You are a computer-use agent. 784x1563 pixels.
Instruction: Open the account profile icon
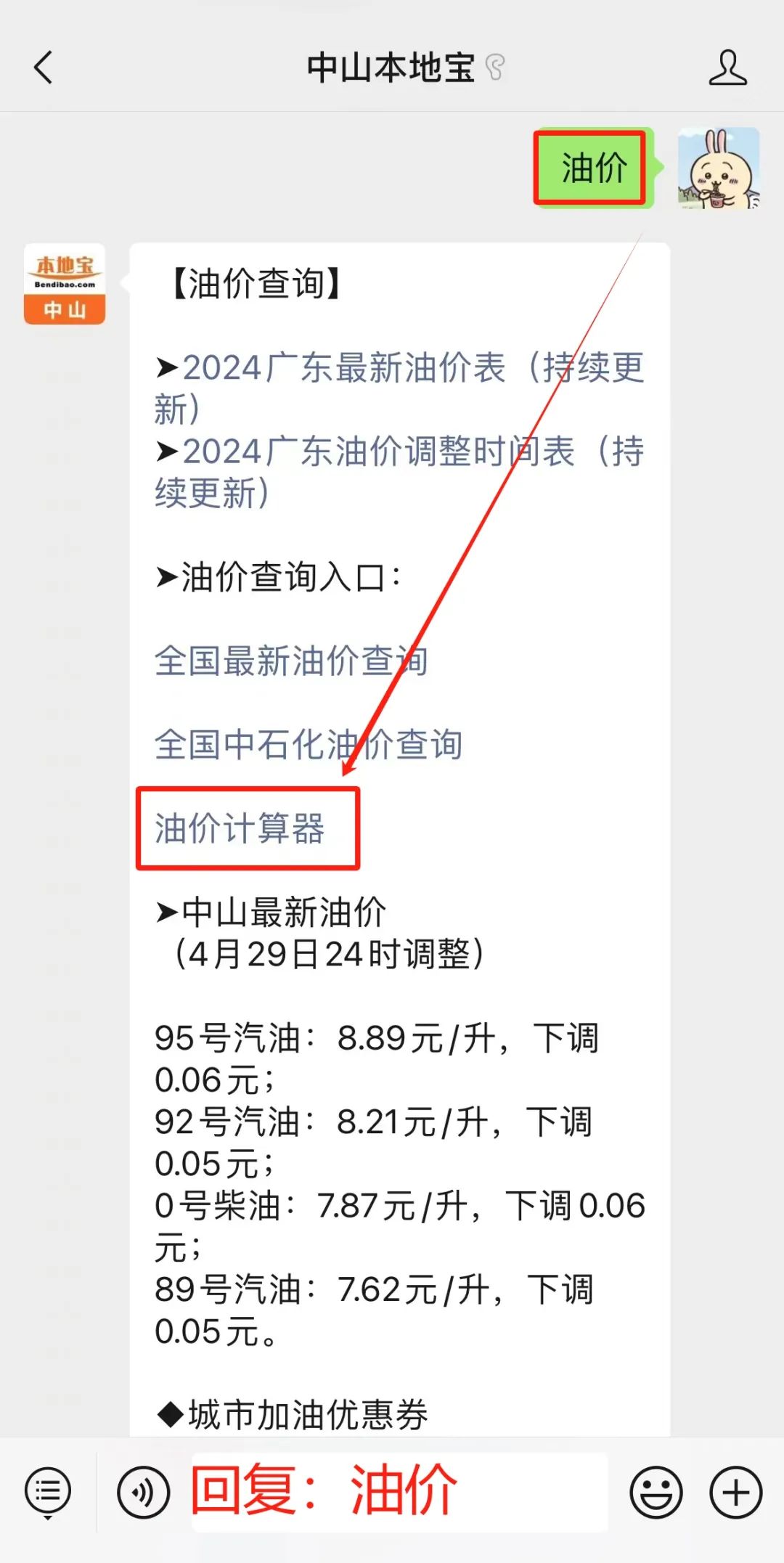[x=727, y=68]
